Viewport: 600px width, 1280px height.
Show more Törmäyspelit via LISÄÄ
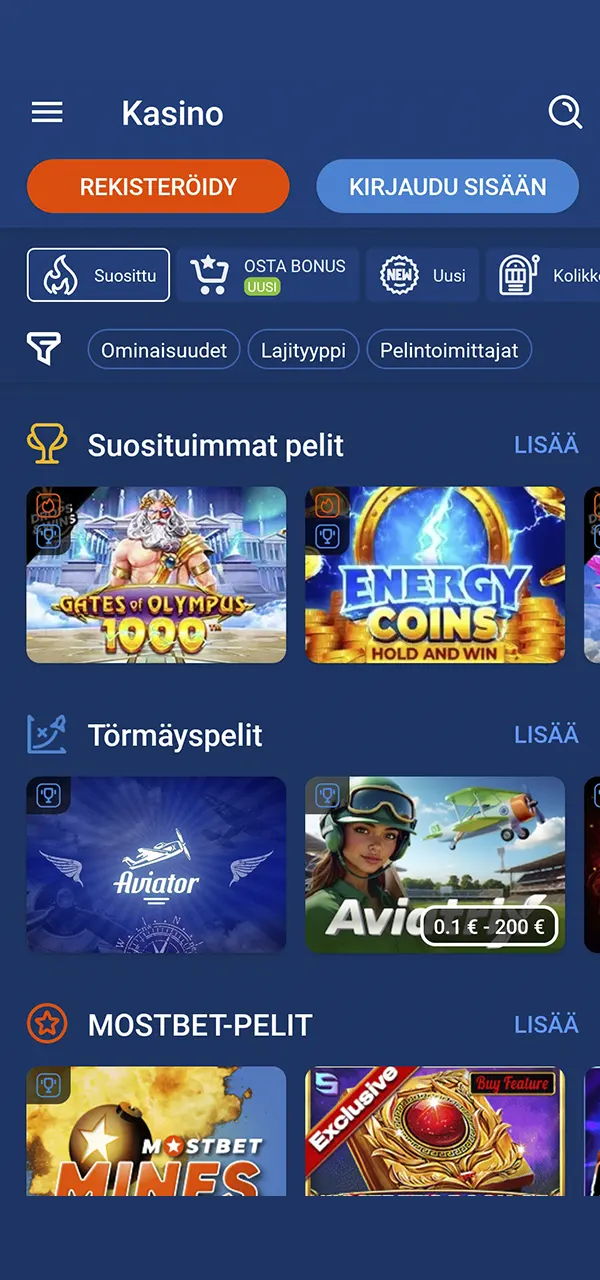pos(546,735)
